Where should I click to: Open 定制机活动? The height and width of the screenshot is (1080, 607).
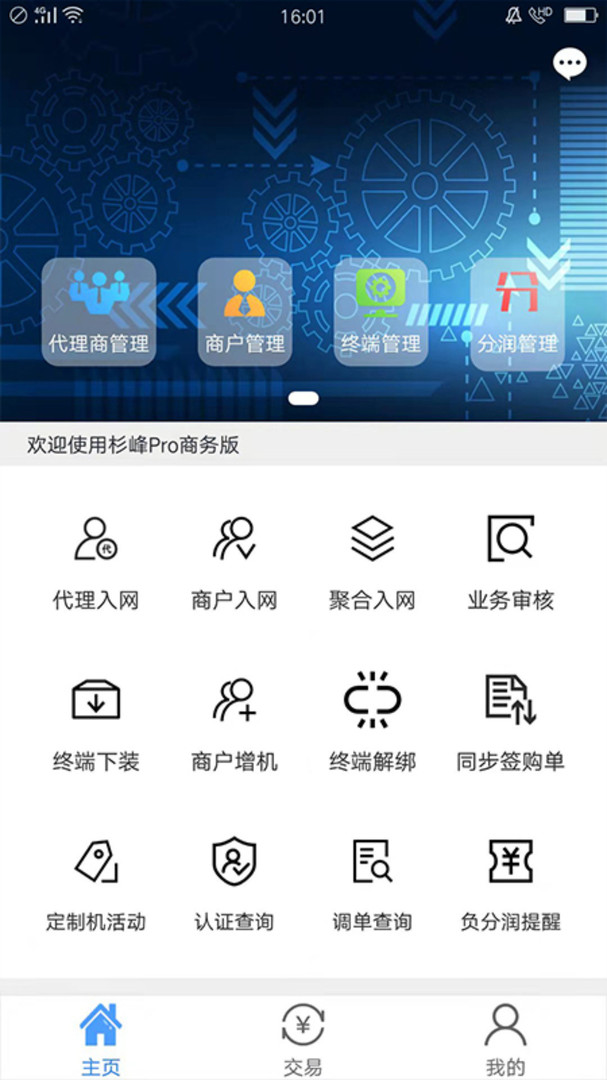coord(96,884)
